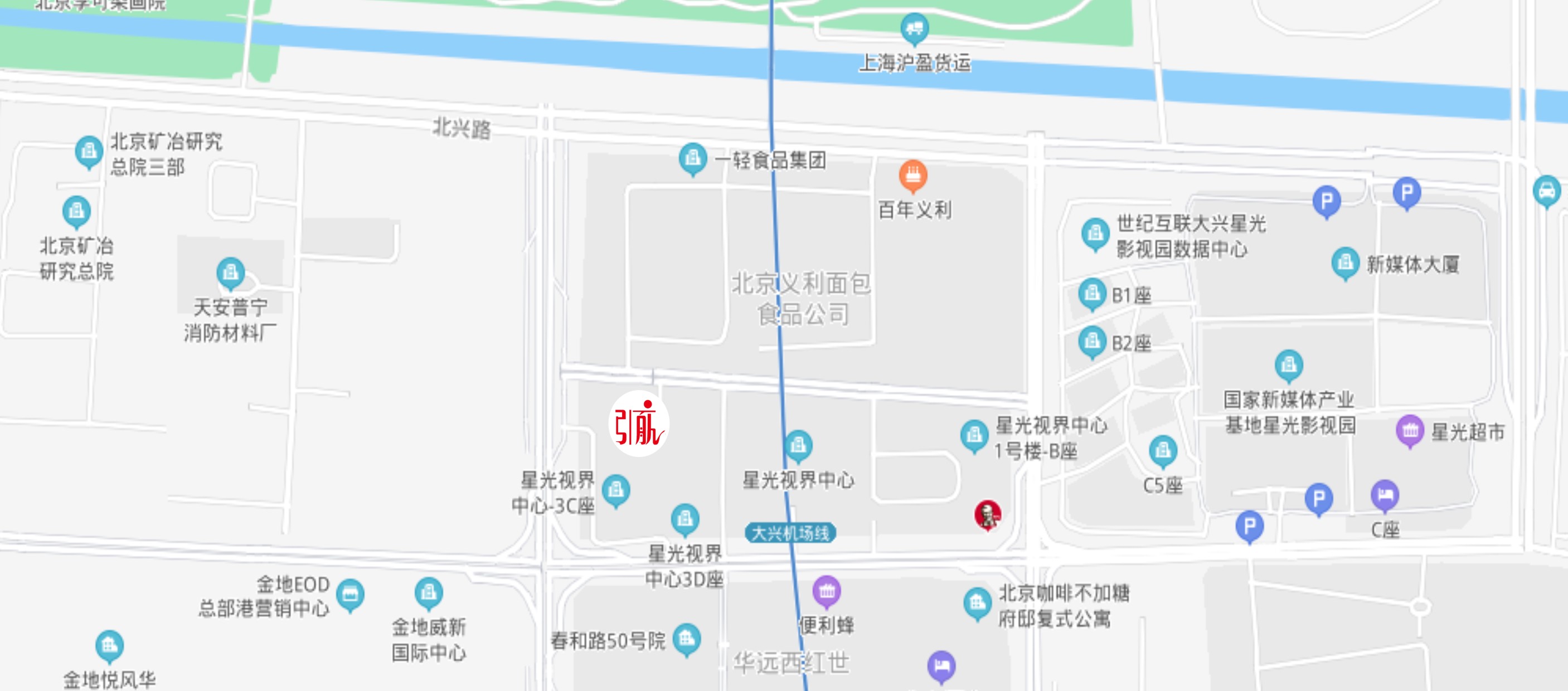
Task: Select the 一轻食品集团 map marker
Action: [x=693, y=158]
